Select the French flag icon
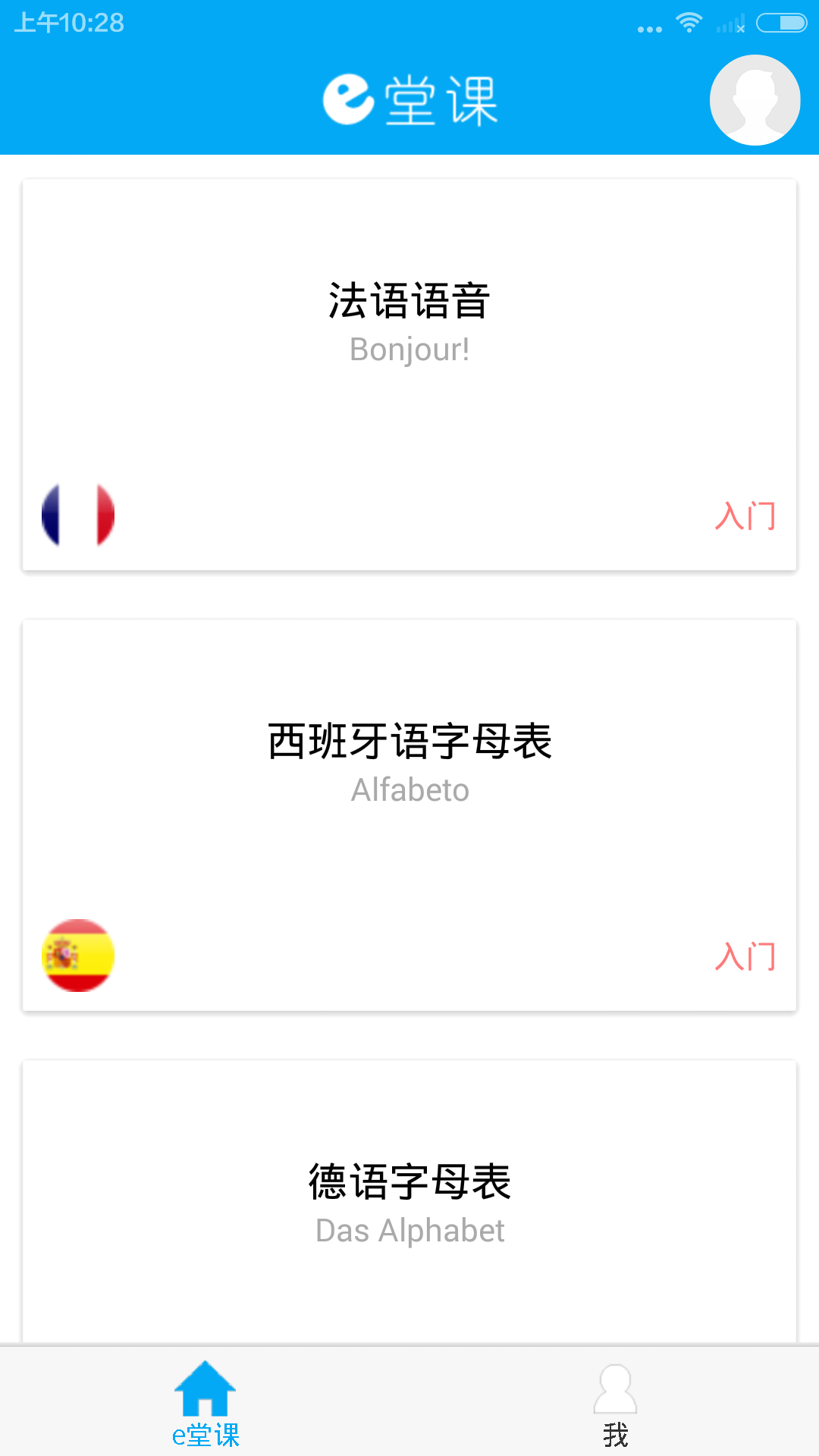 77,513
